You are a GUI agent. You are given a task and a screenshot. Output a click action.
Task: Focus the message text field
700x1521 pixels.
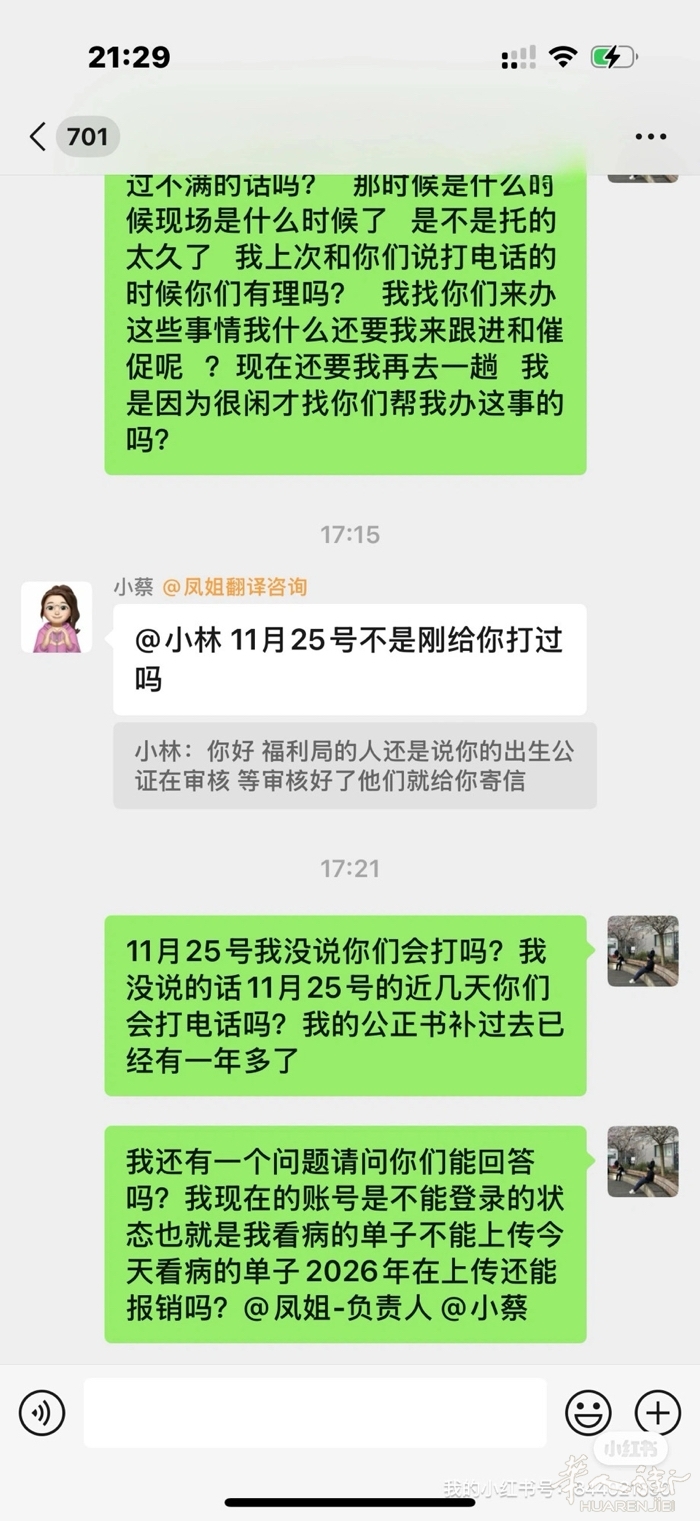coord(315,1413)
